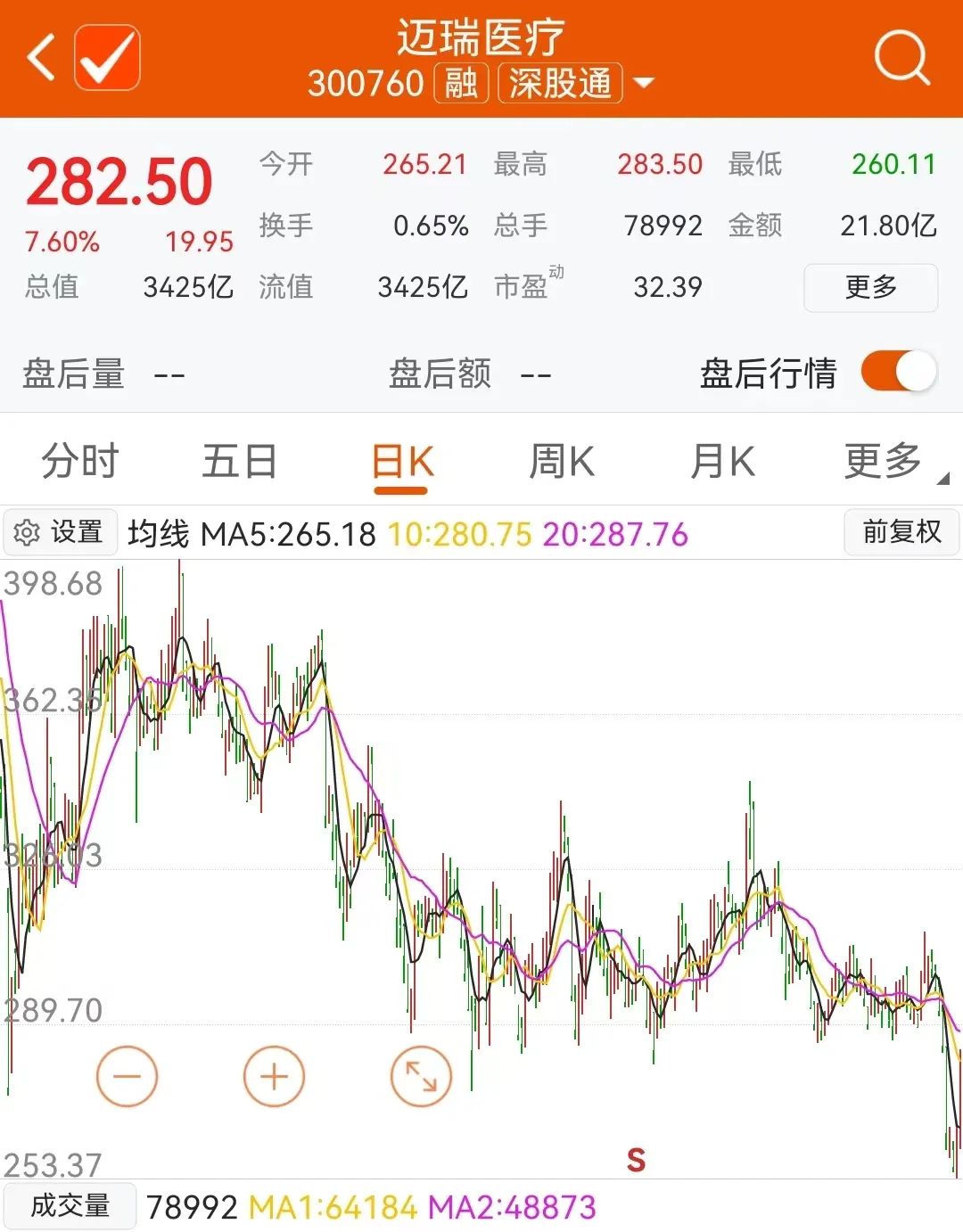The image size is (963, 1232).
Task: Zoom in the K-line chart with plus
Action: point(274,1076)
